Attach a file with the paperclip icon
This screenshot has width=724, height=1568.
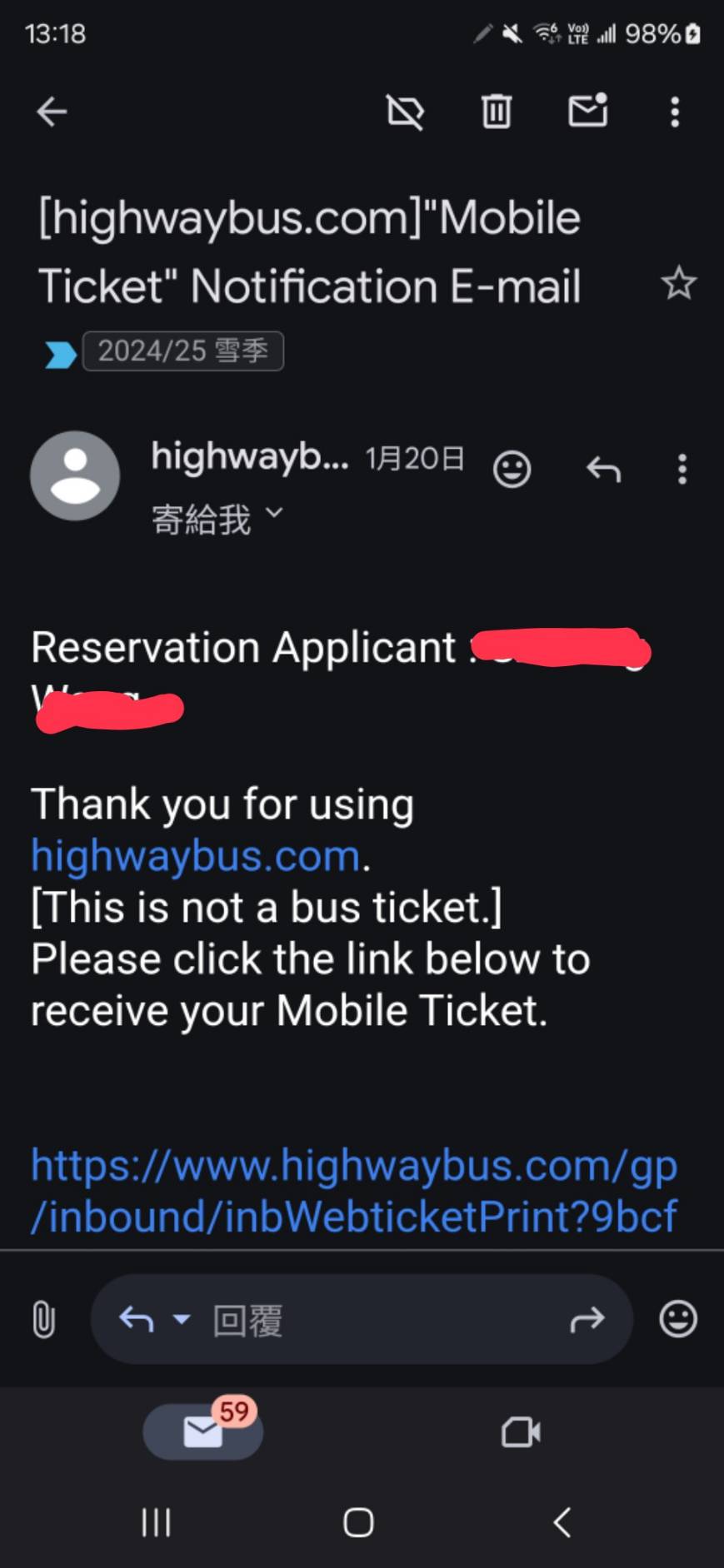[43, 1320]
